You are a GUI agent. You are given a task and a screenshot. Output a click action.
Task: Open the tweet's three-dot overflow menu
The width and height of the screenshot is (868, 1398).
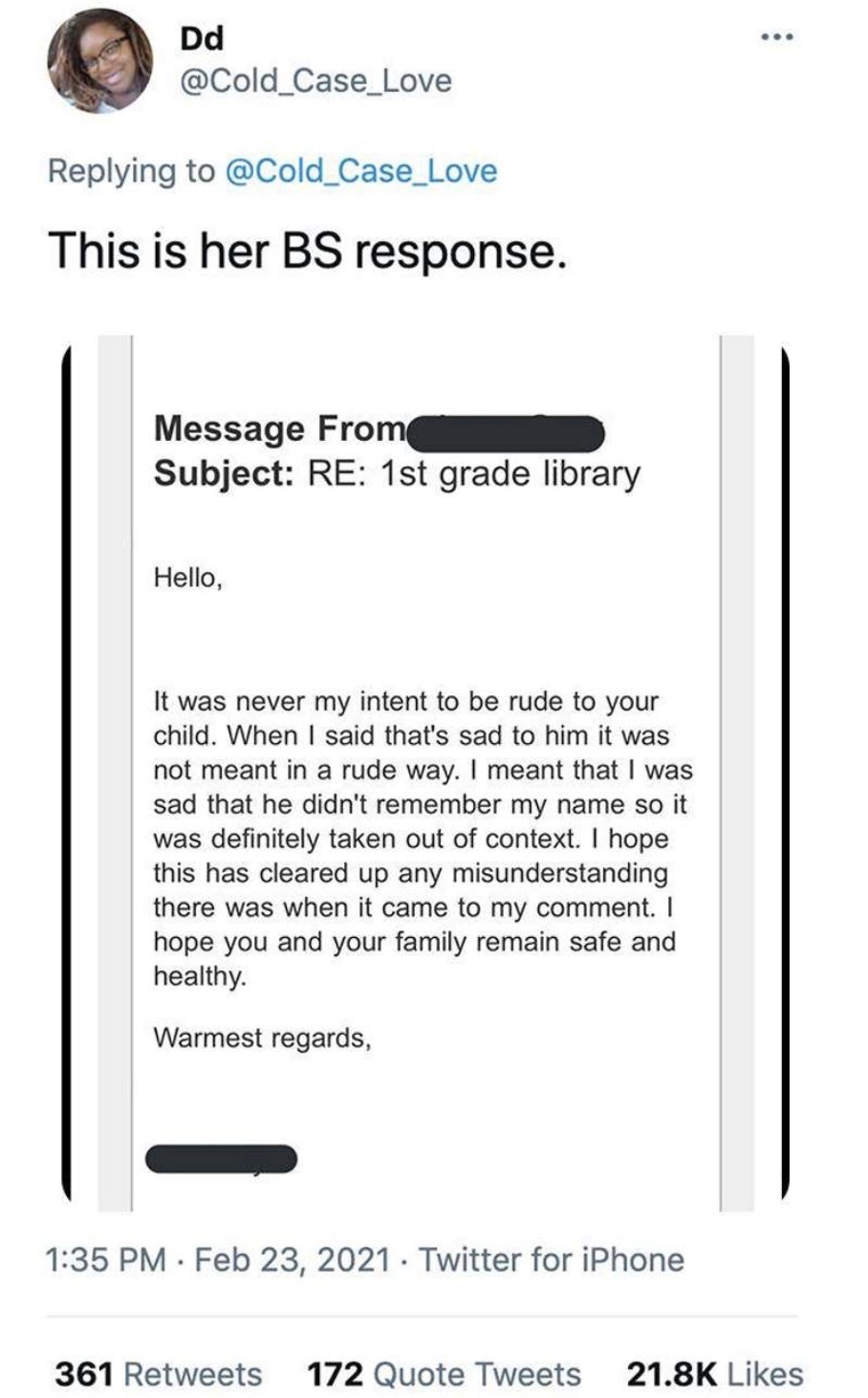click(x=778, y=38)
